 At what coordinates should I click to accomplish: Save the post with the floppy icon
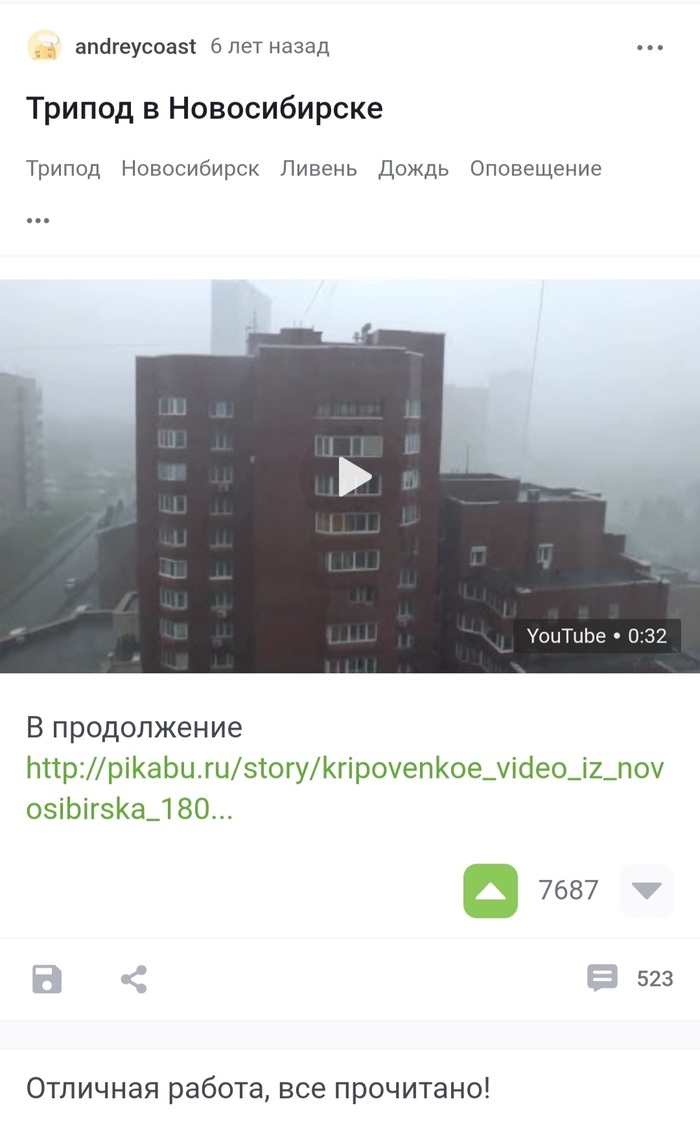[x=47, y=979]
